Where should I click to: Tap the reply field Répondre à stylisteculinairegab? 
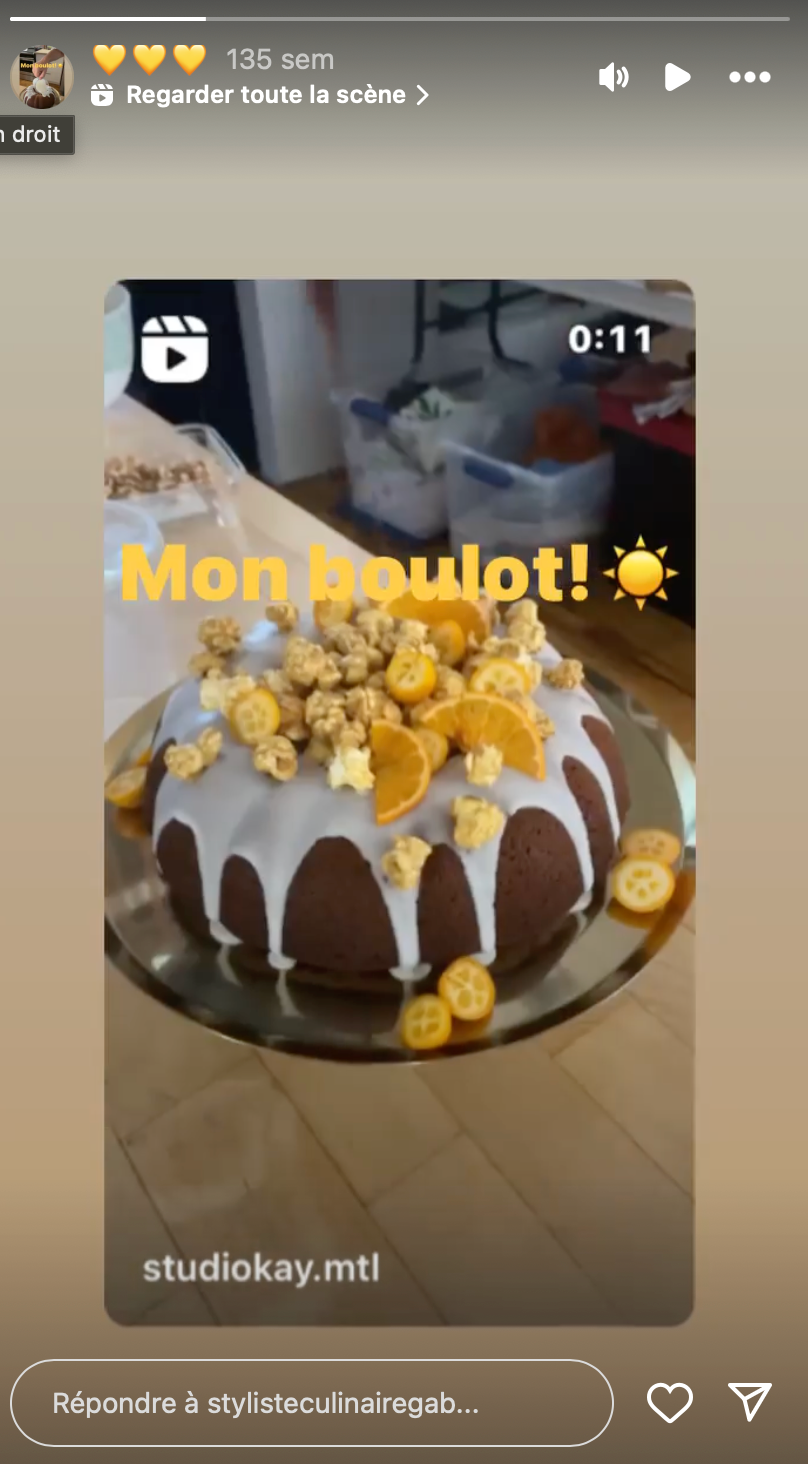coord(311,1403)
